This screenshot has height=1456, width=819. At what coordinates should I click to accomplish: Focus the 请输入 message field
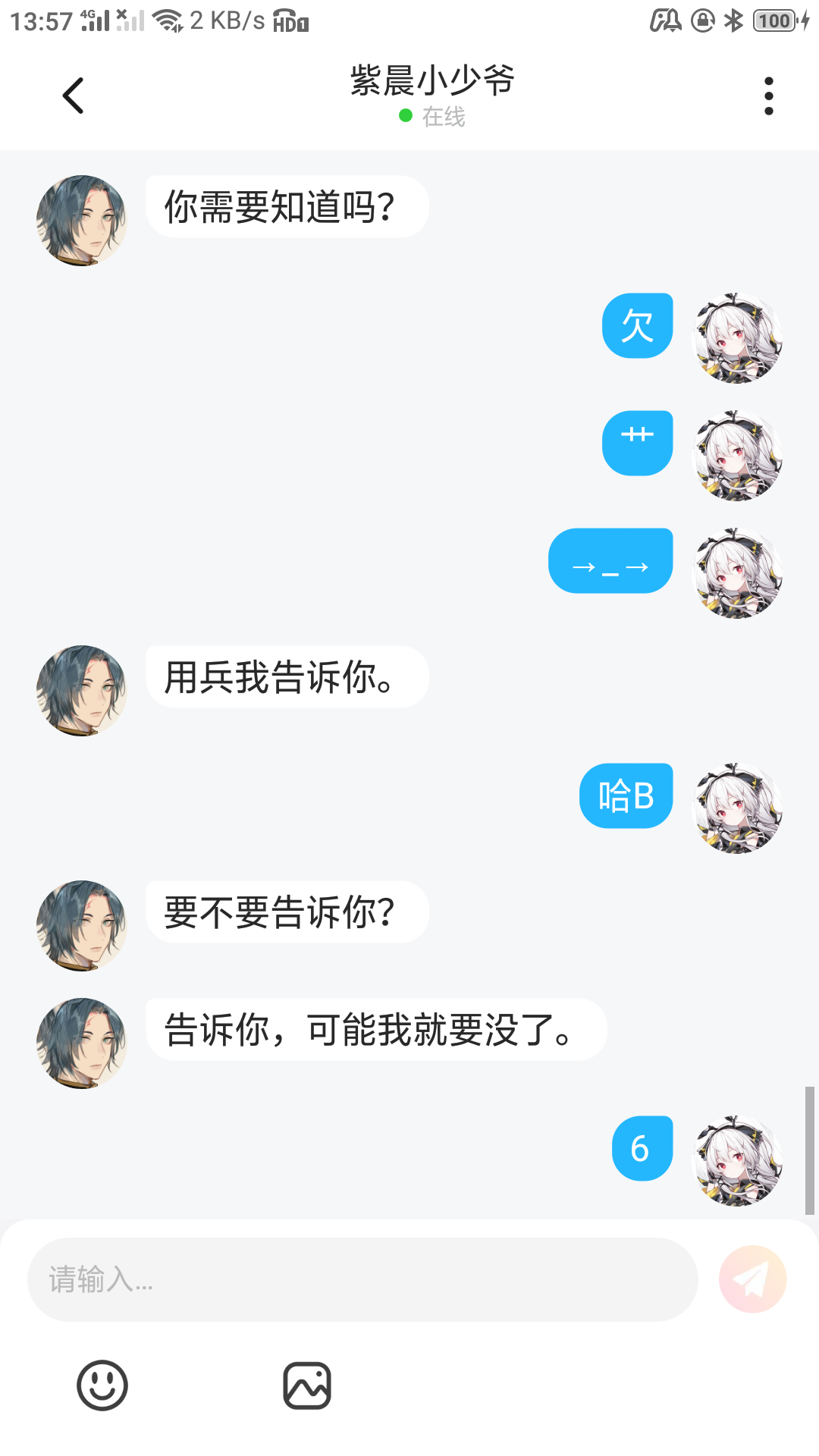[x=362, y=1279]
